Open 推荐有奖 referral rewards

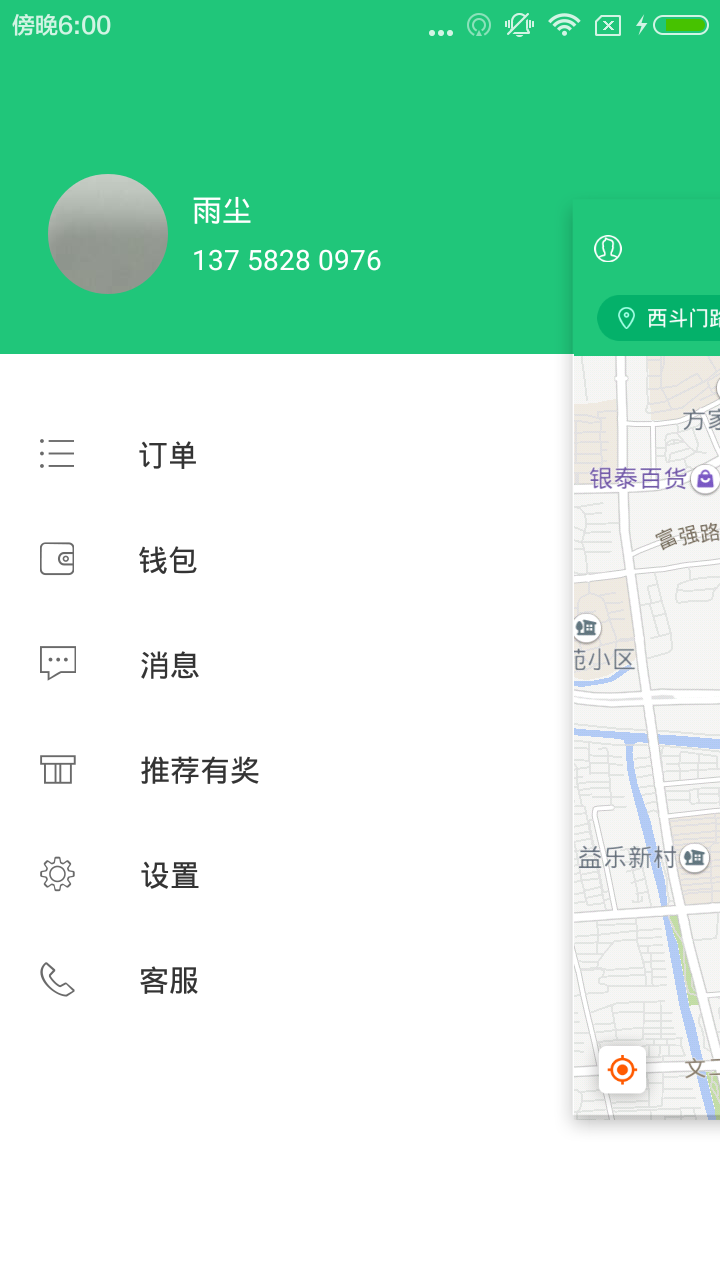[x=198, y=770]
